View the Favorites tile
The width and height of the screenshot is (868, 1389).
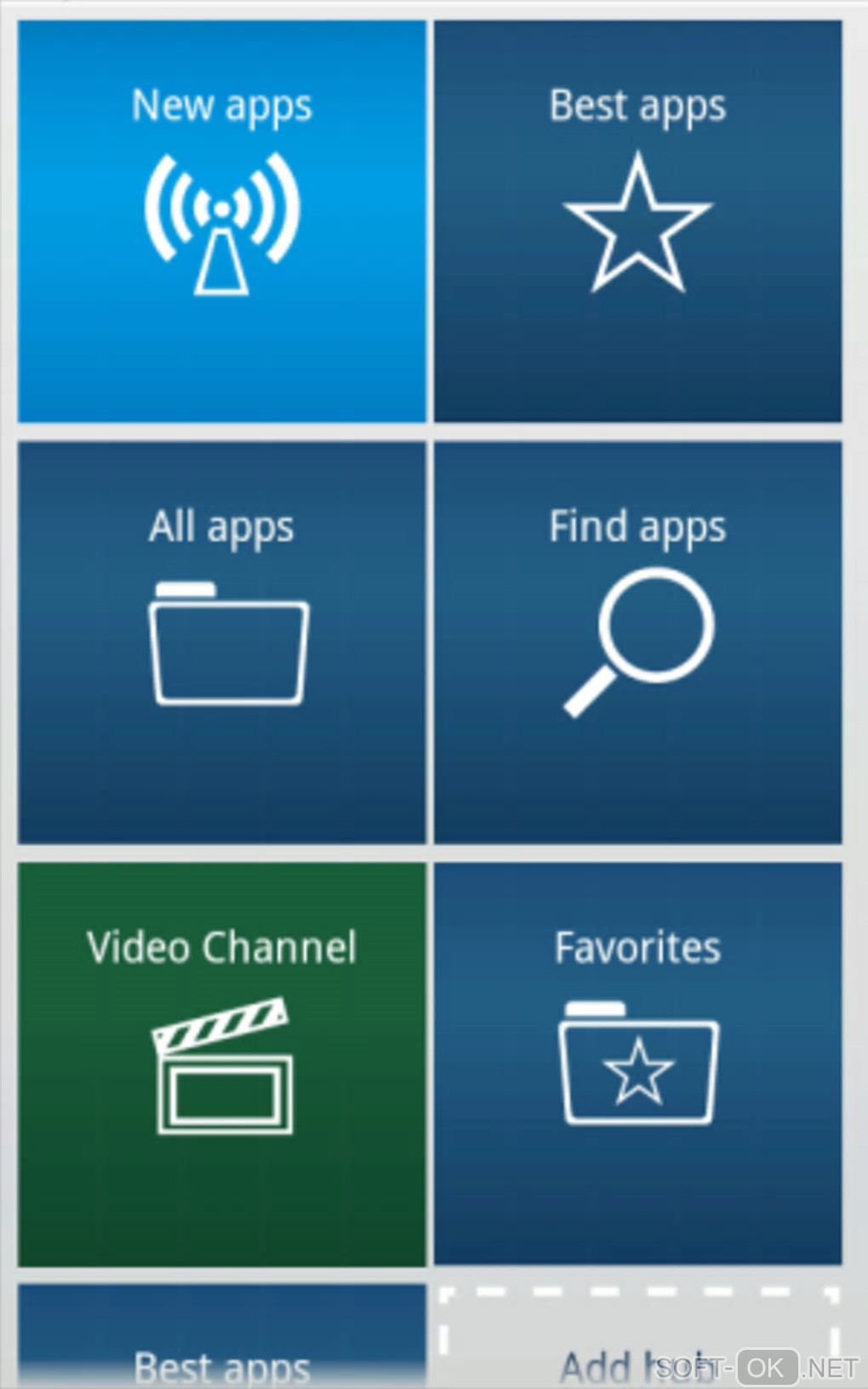(637, 1064)
